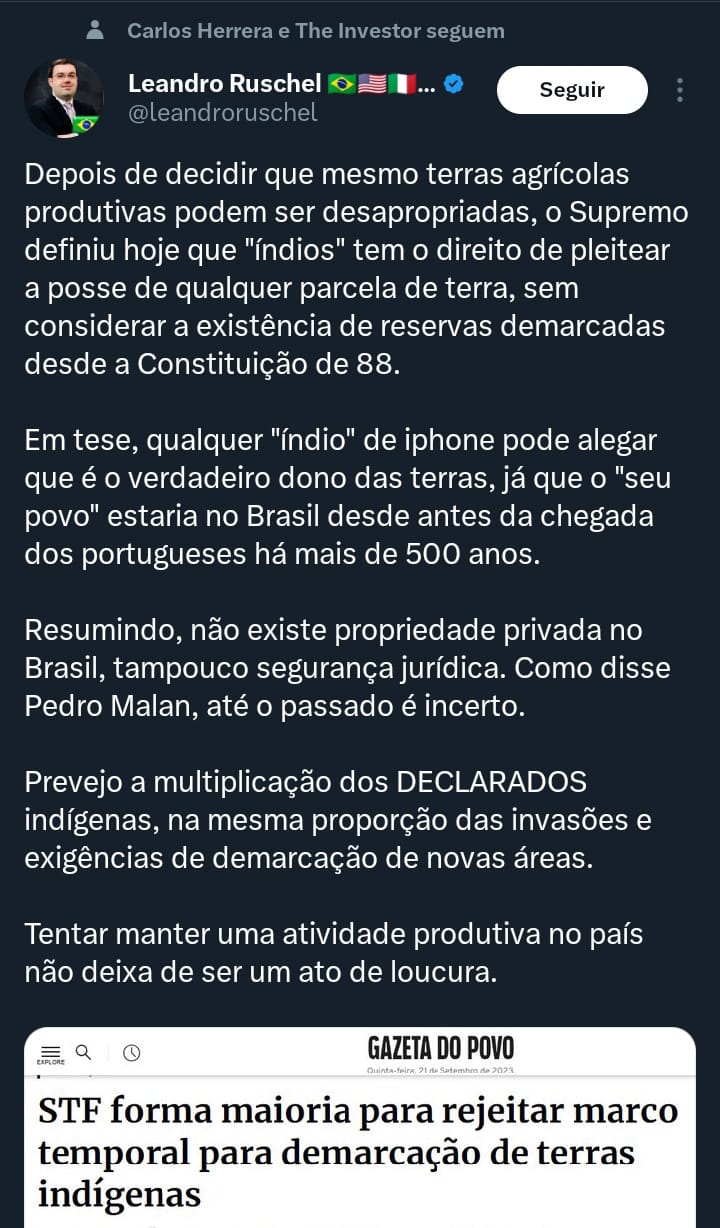720x1228 pixels.
Task: Open the Gazeta do Povo article image
Action: coord(360,1127)
